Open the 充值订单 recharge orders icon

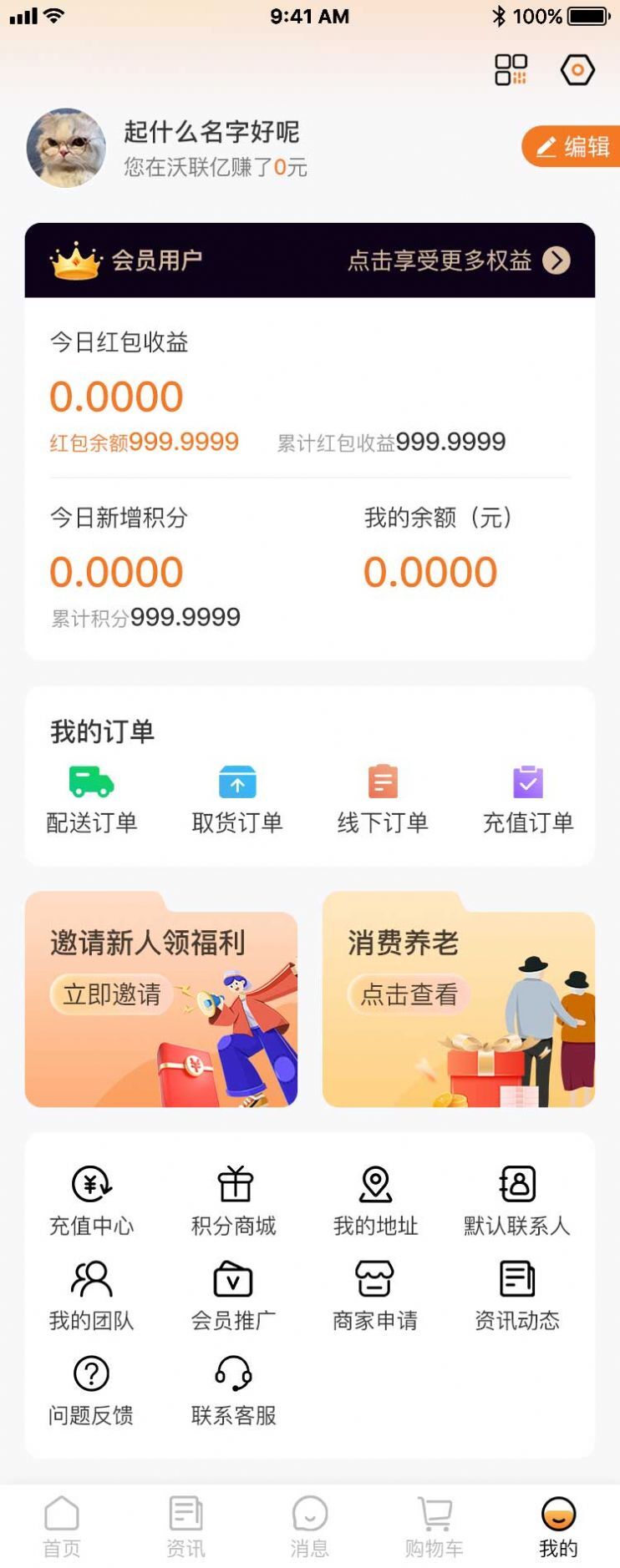coord(527,782)
